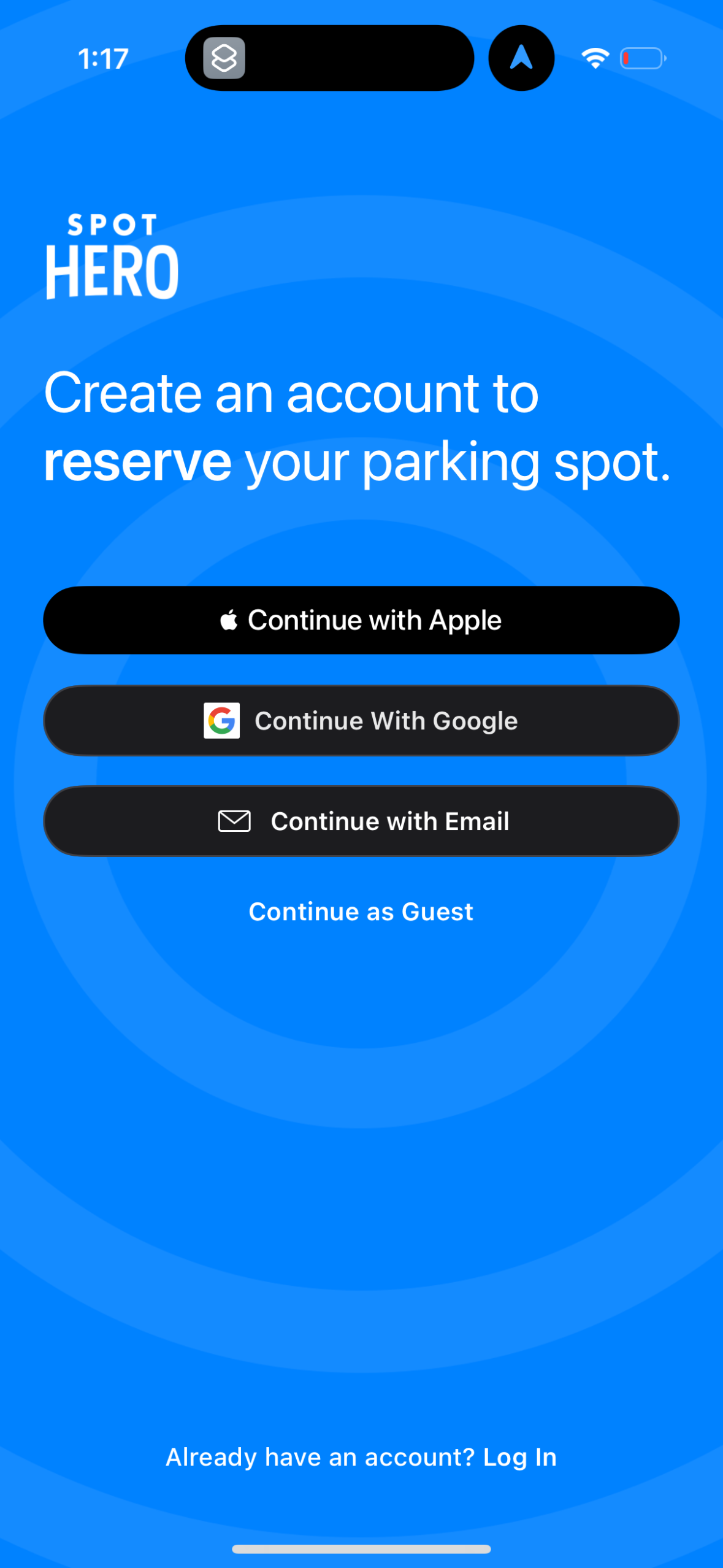
Task: Tap the clock showing 1:17
Action: 102,58
